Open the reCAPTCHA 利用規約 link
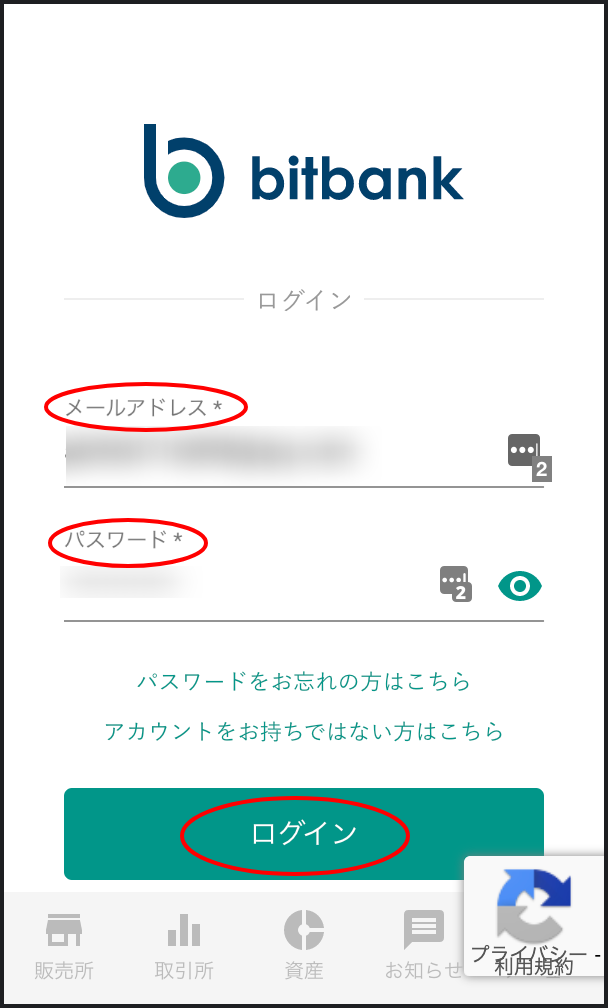Image resolution: width=608 pixels, height=1008 pixels. [x=533, y=966]
